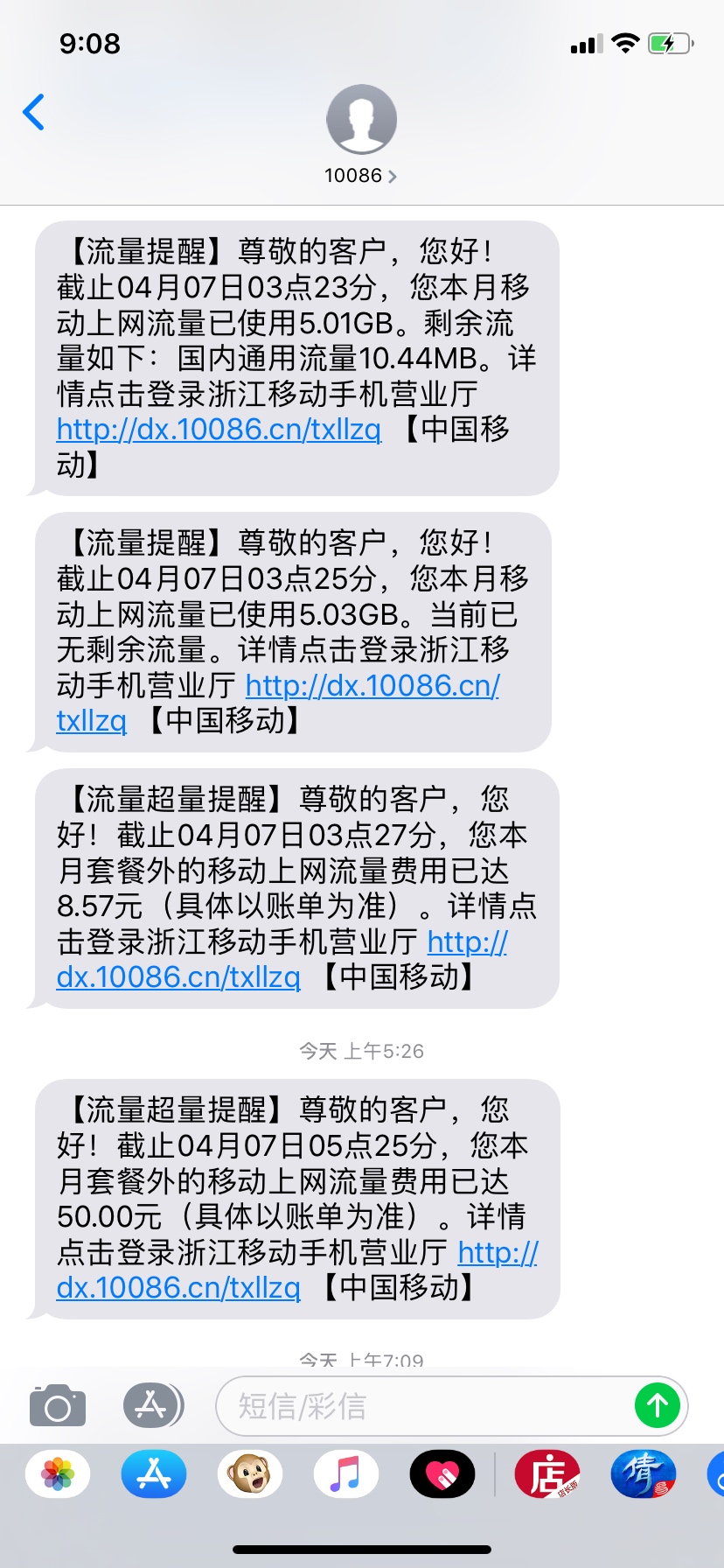Image resolution: width=724 pixels, height=1568 pixels.
Task: Send the message with the green arrow
Action: coord(658,1406)
